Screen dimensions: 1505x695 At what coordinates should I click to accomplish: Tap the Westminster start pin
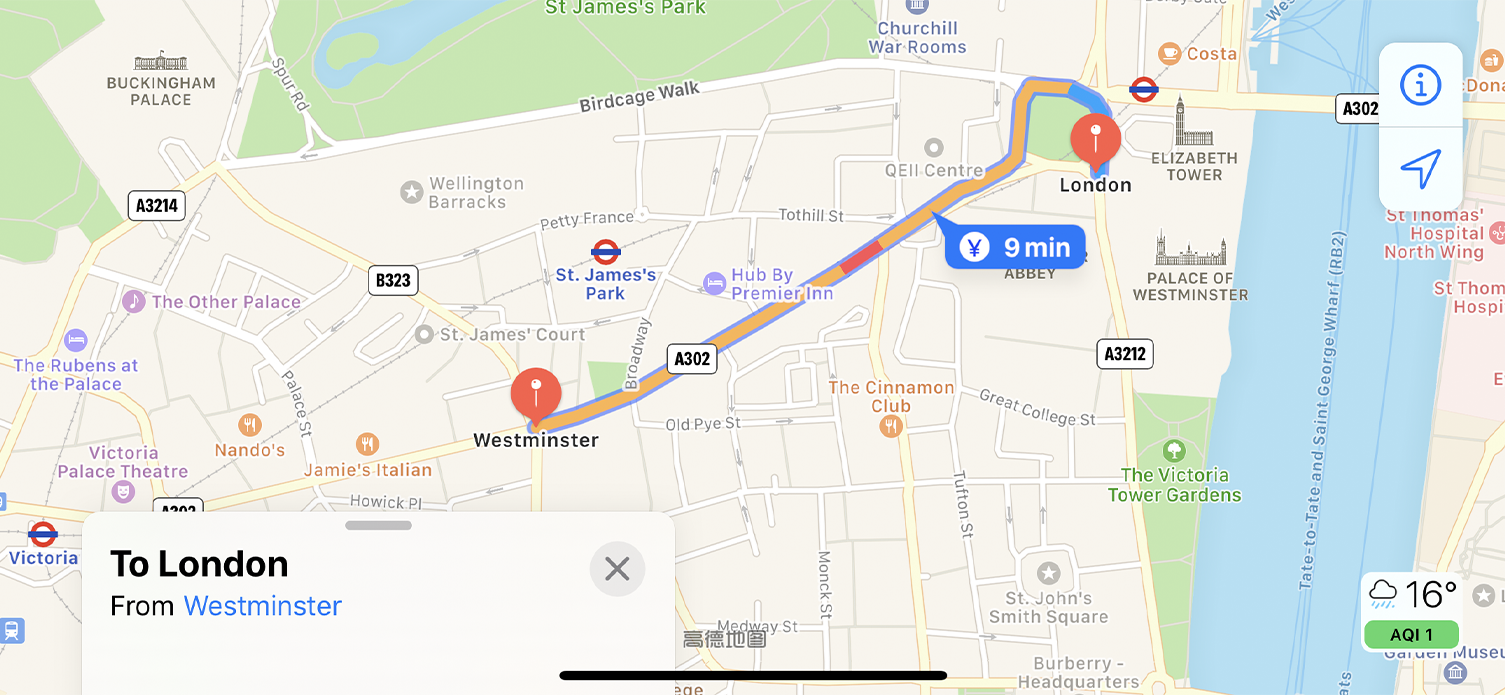point(536,395)
